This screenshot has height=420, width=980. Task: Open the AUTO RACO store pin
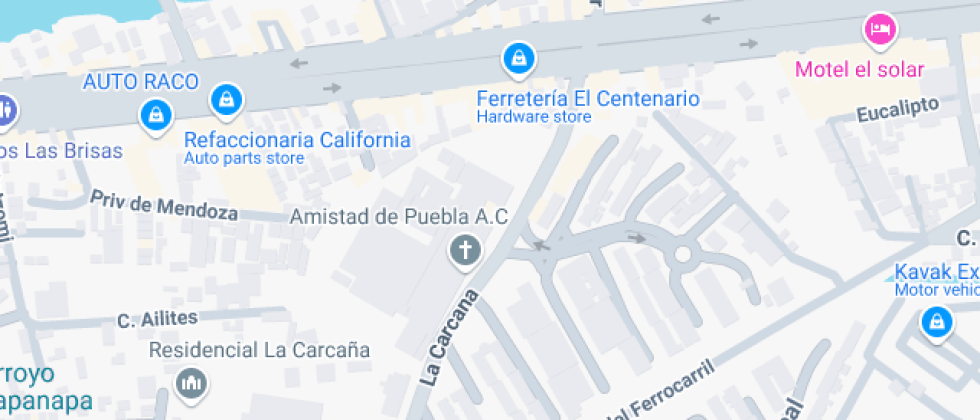pos(156,117)
